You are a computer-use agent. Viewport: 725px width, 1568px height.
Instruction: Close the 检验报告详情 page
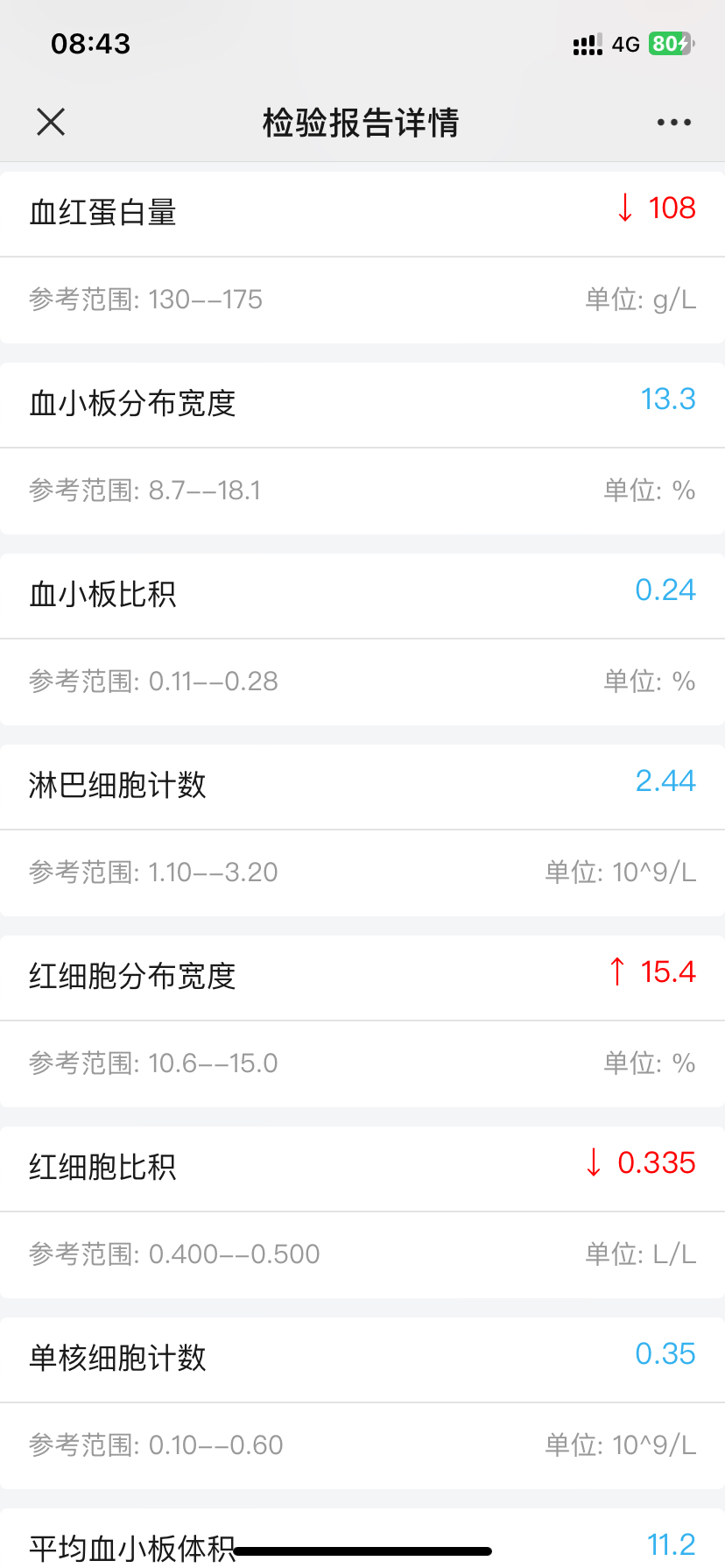tap(51, 122)
